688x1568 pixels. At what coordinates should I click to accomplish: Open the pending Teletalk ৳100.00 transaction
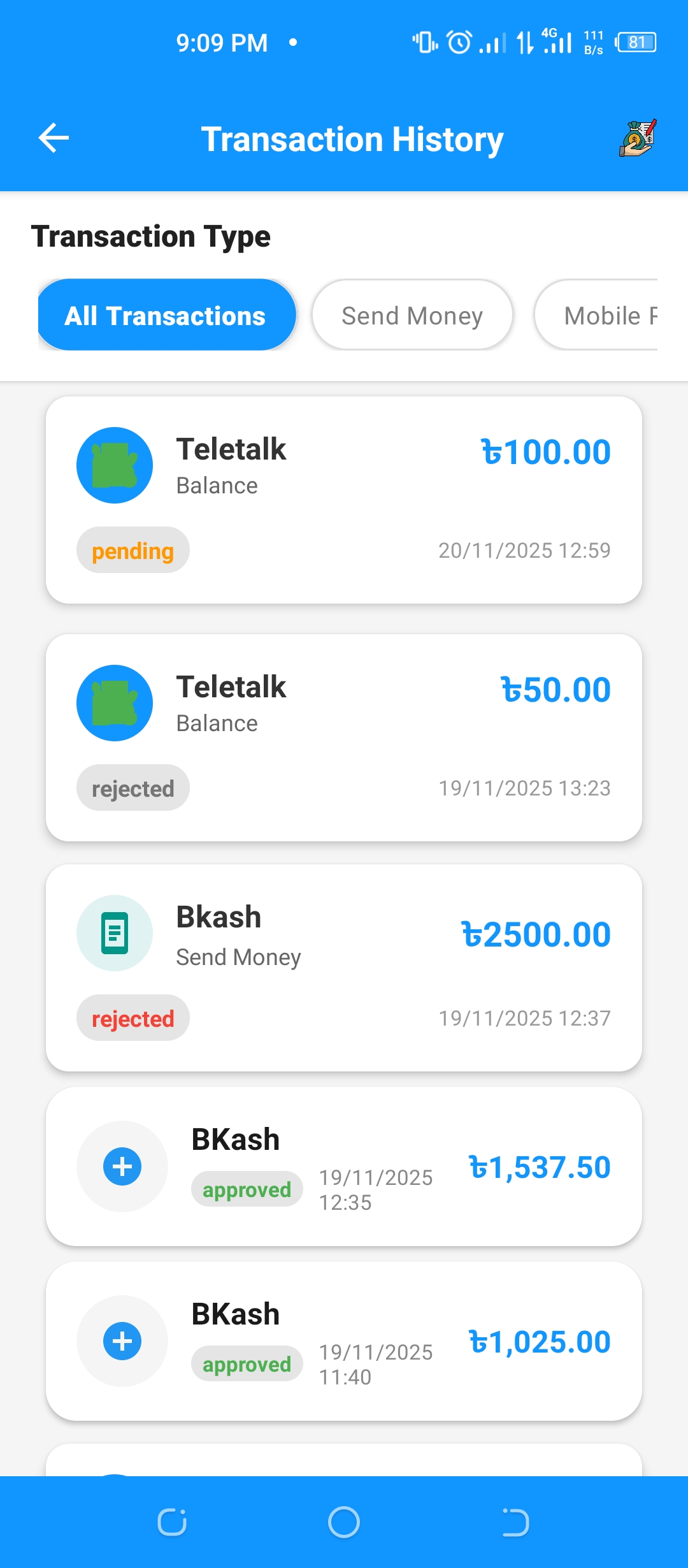344,500
